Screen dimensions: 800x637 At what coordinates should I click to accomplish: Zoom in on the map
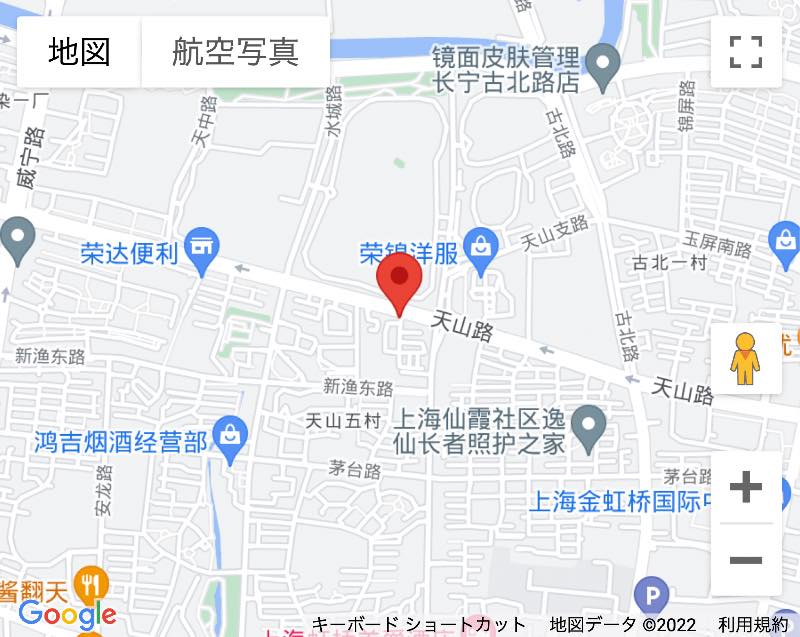click(x=746, y=488)
